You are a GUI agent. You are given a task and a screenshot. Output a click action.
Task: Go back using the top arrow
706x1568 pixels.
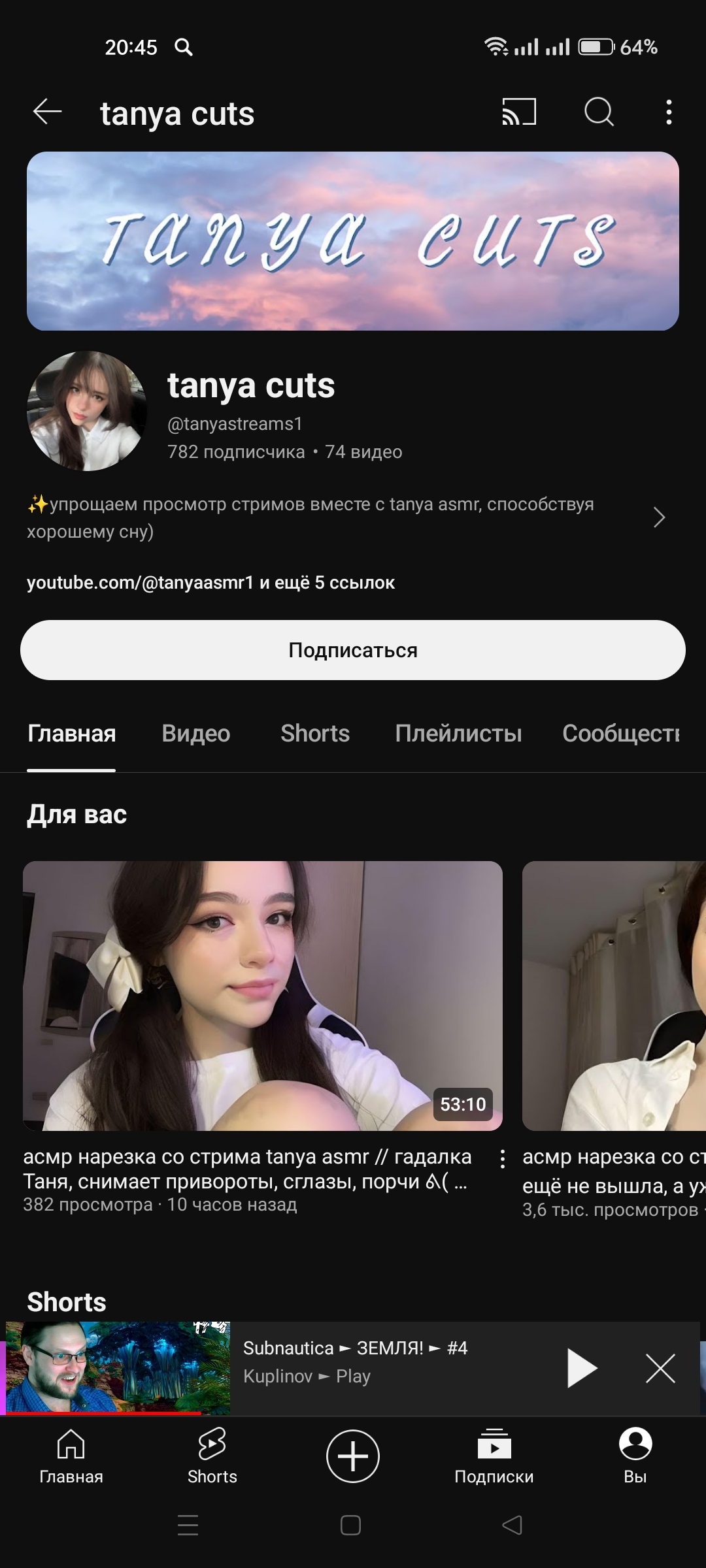click(x=48, y=112)
